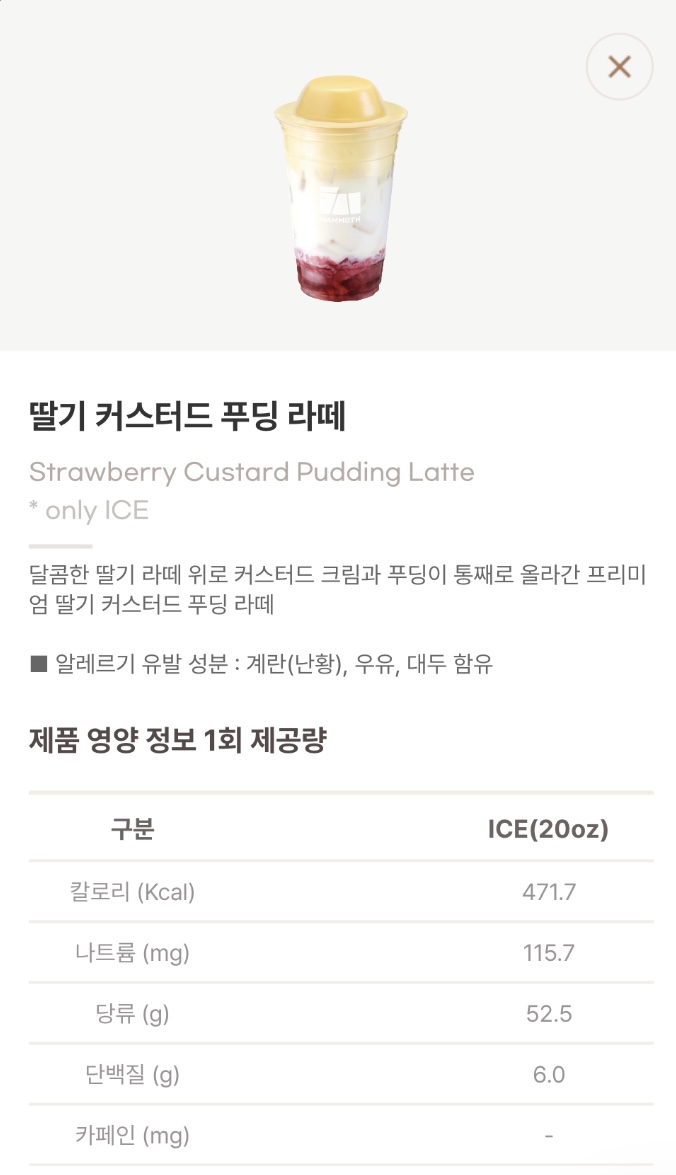Close the Strawberry Custard Pudding Latte details
Image resolution: width=676 pixels, height=1175 pixels.
pyautogui.click(x=619, y=67)
